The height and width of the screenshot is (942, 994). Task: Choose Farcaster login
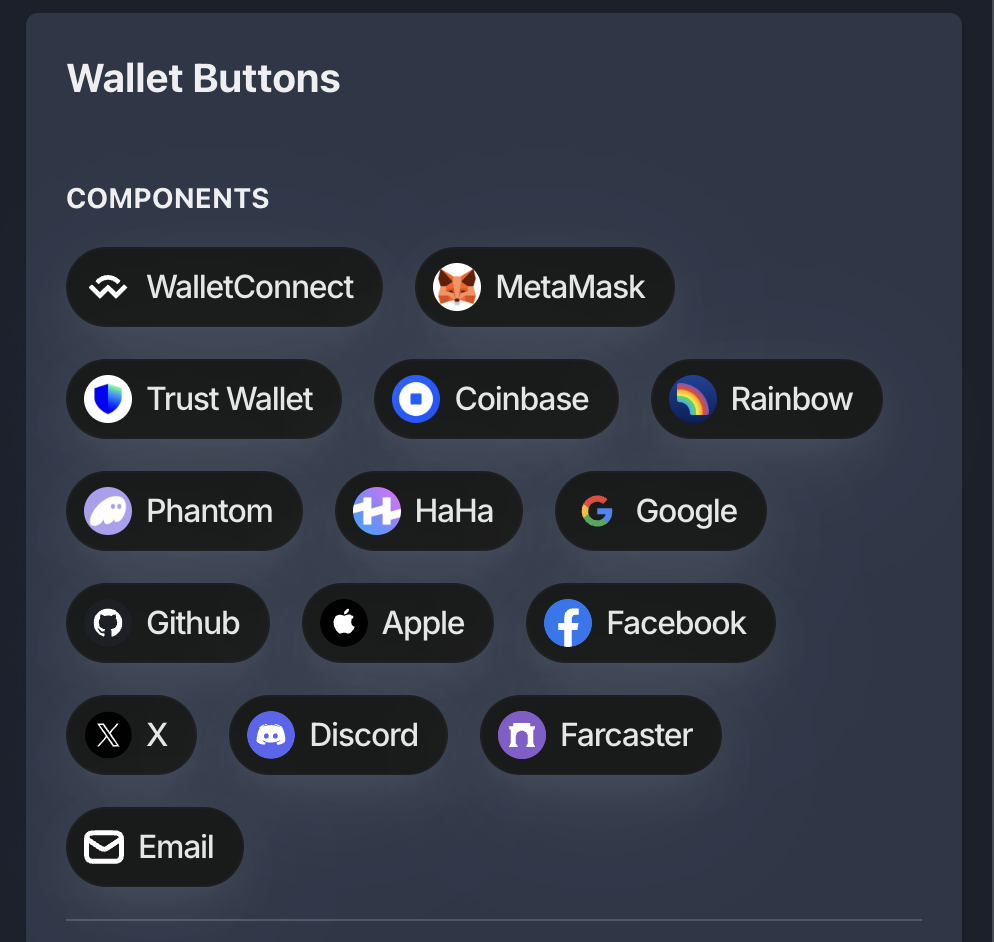(x=600, y=735)
